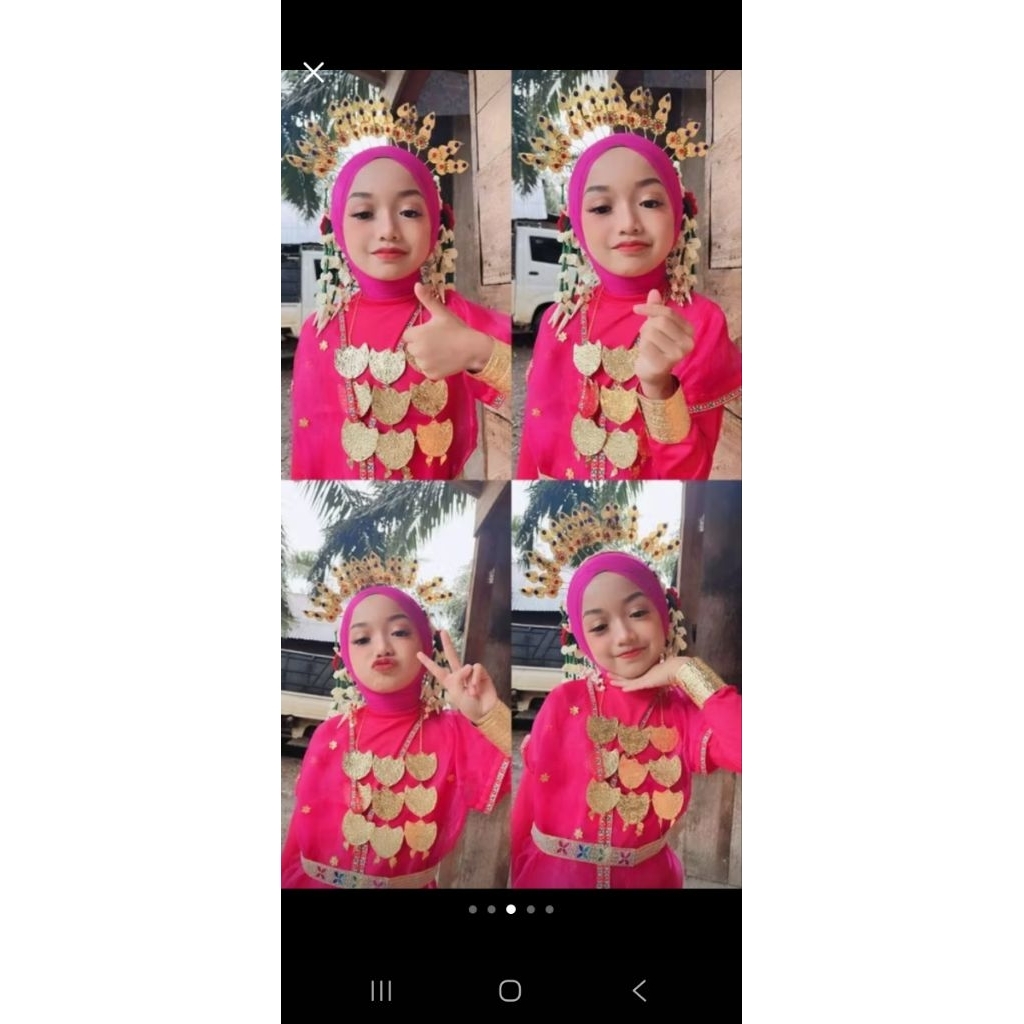Open the recent apps overview

[381, 990]
